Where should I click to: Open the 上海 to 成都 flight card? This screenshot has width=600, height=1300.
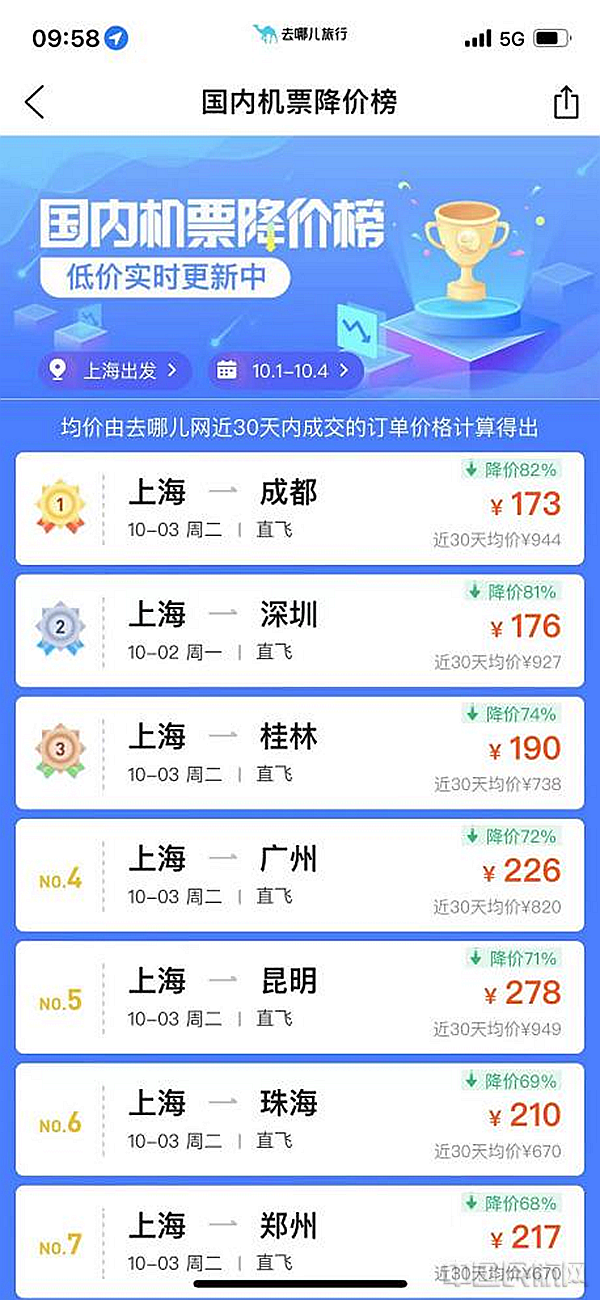coord(300,508)
